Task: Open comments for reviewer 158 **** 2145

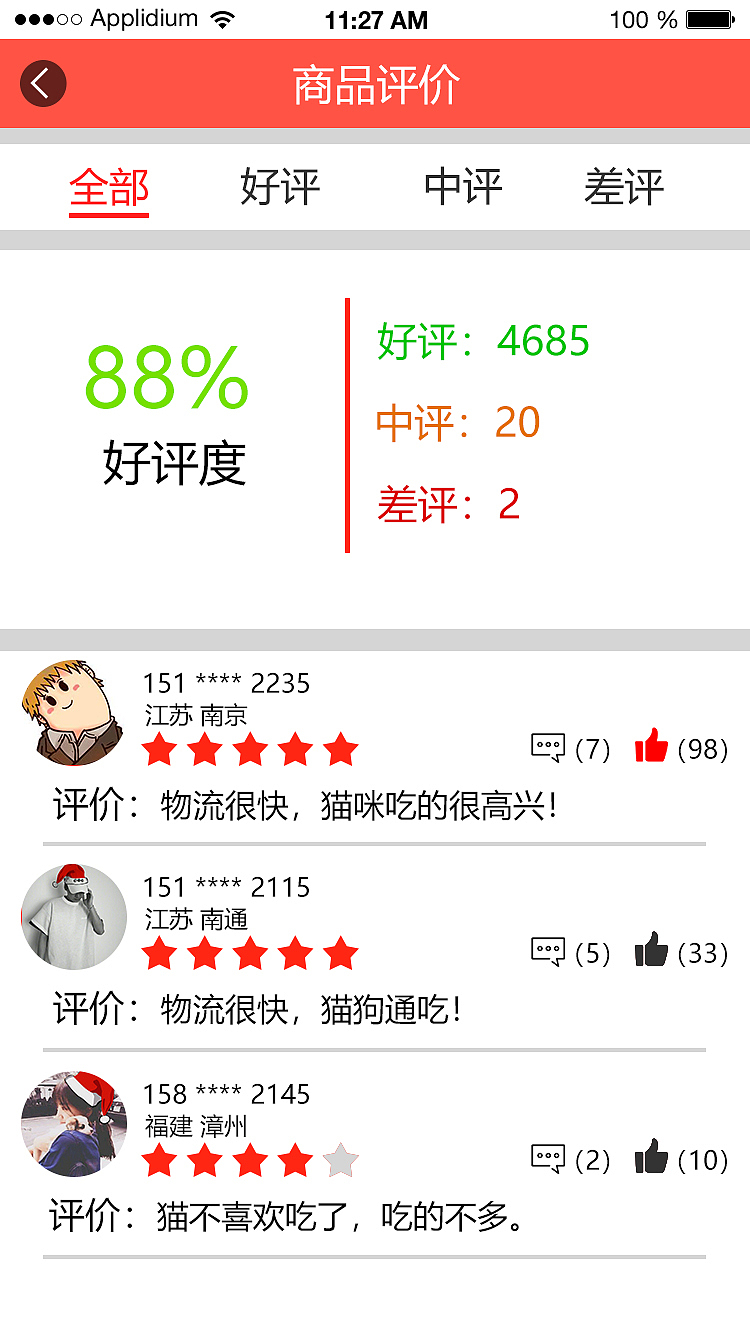Action: (548, 1160)
